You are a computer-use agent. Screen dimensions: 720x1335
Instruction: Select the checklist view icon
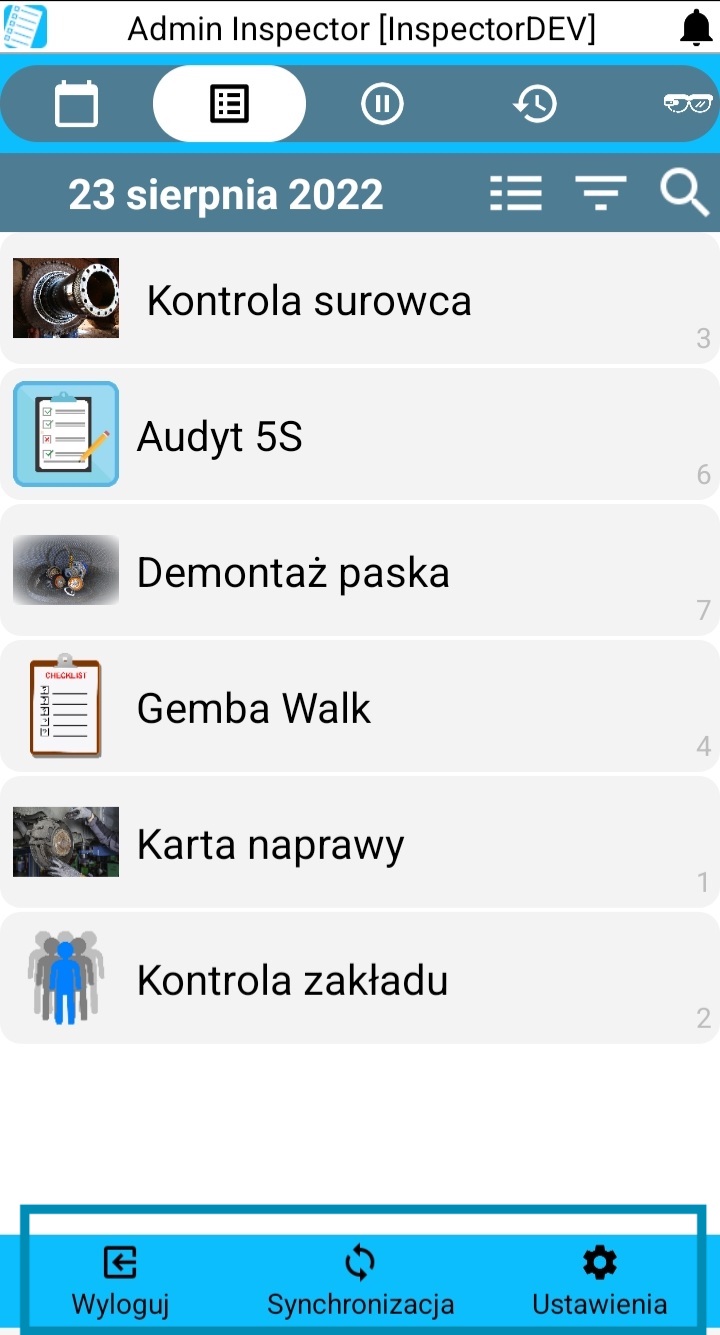click(229, 103)
